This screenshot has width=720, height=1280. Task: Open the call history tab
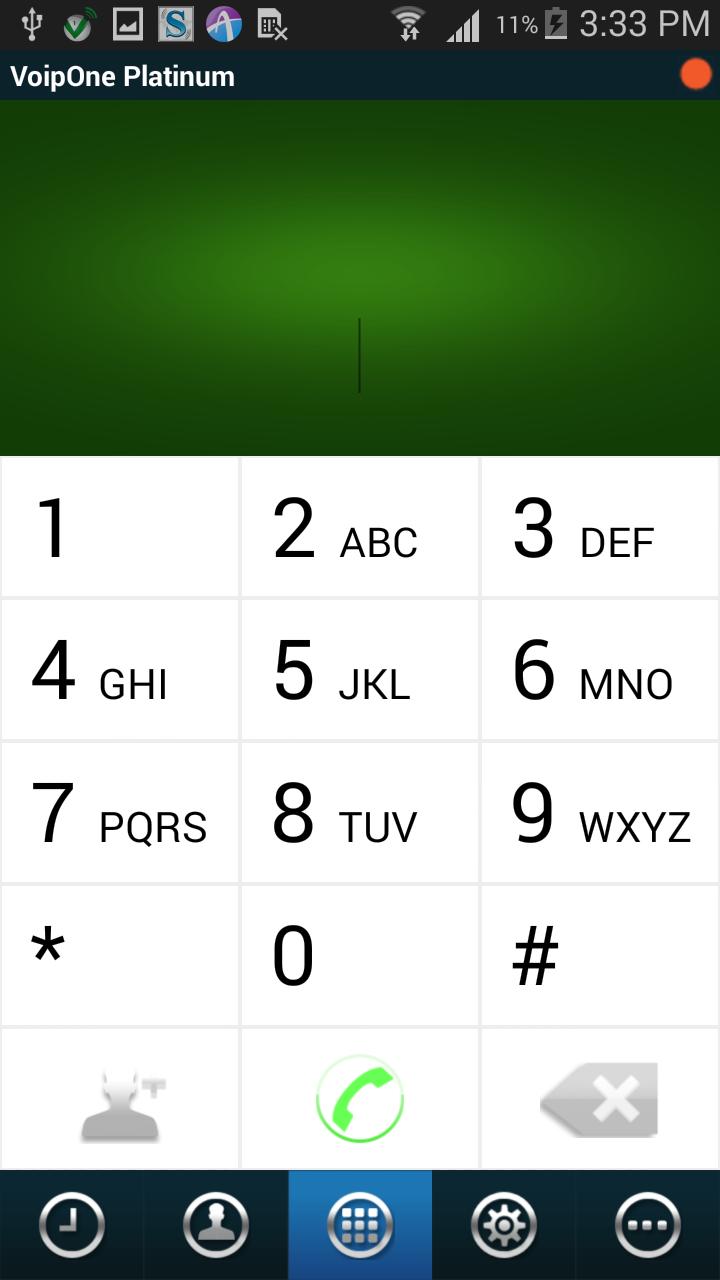tap(72, 1225)
